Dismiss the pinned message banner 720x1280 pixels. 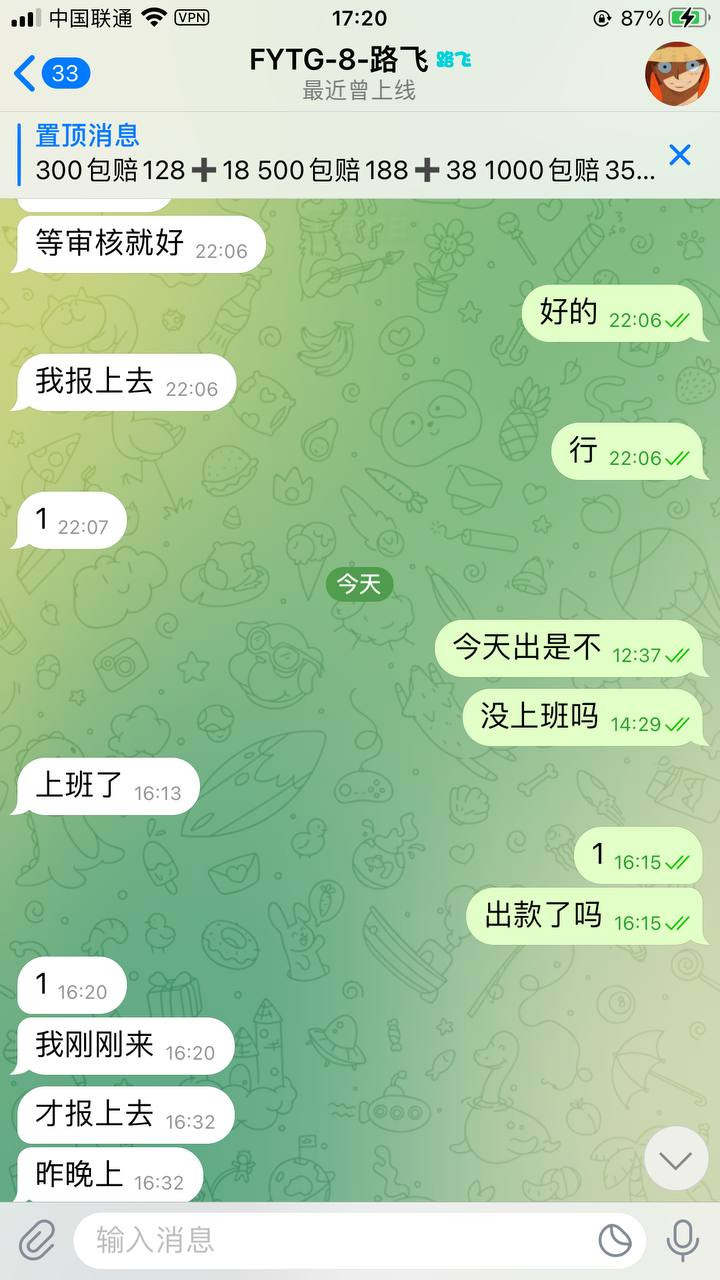tap(680, 154)
